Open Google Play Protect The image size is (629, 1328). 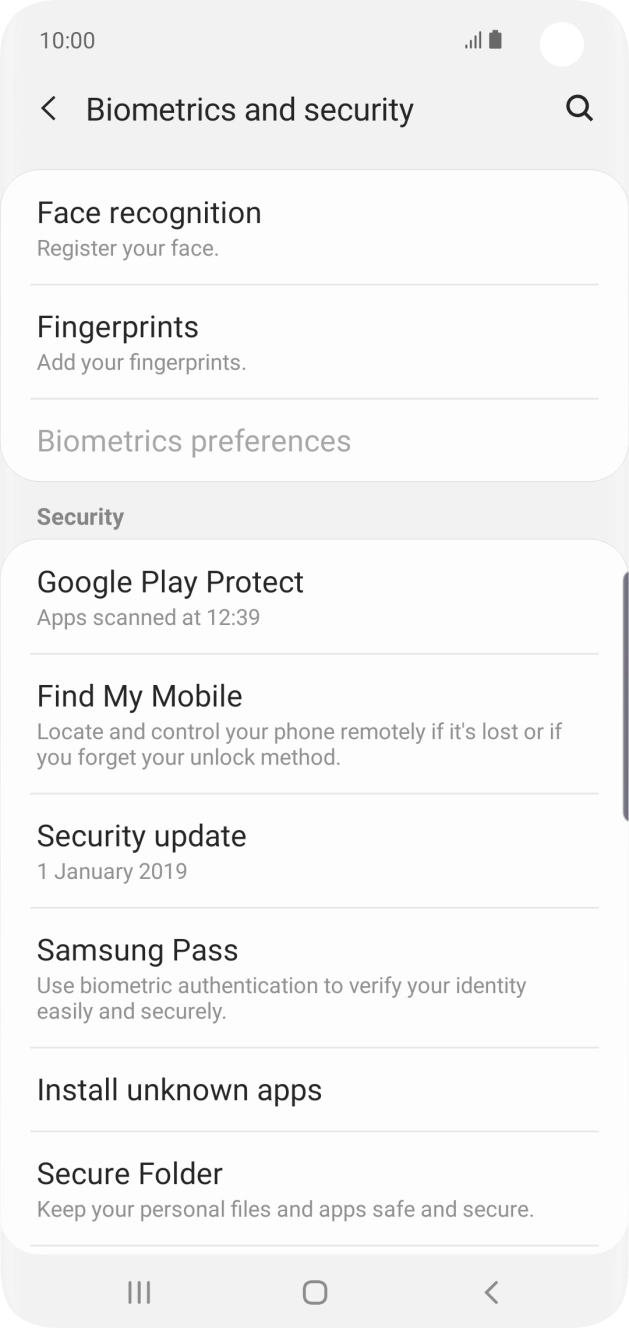(314, 598)
